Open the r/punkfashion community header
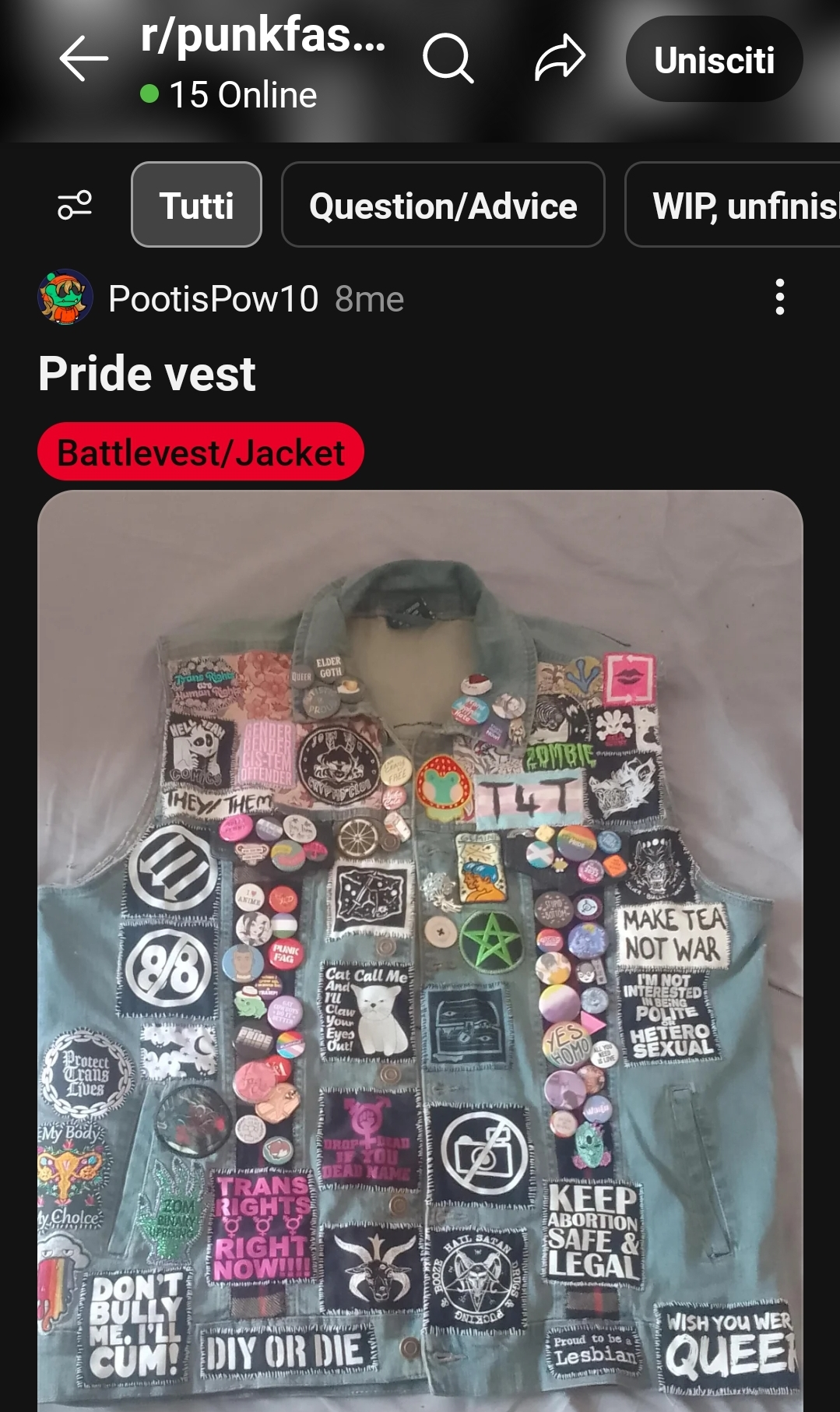840x1412 pixels. click(x=262, y=37)
